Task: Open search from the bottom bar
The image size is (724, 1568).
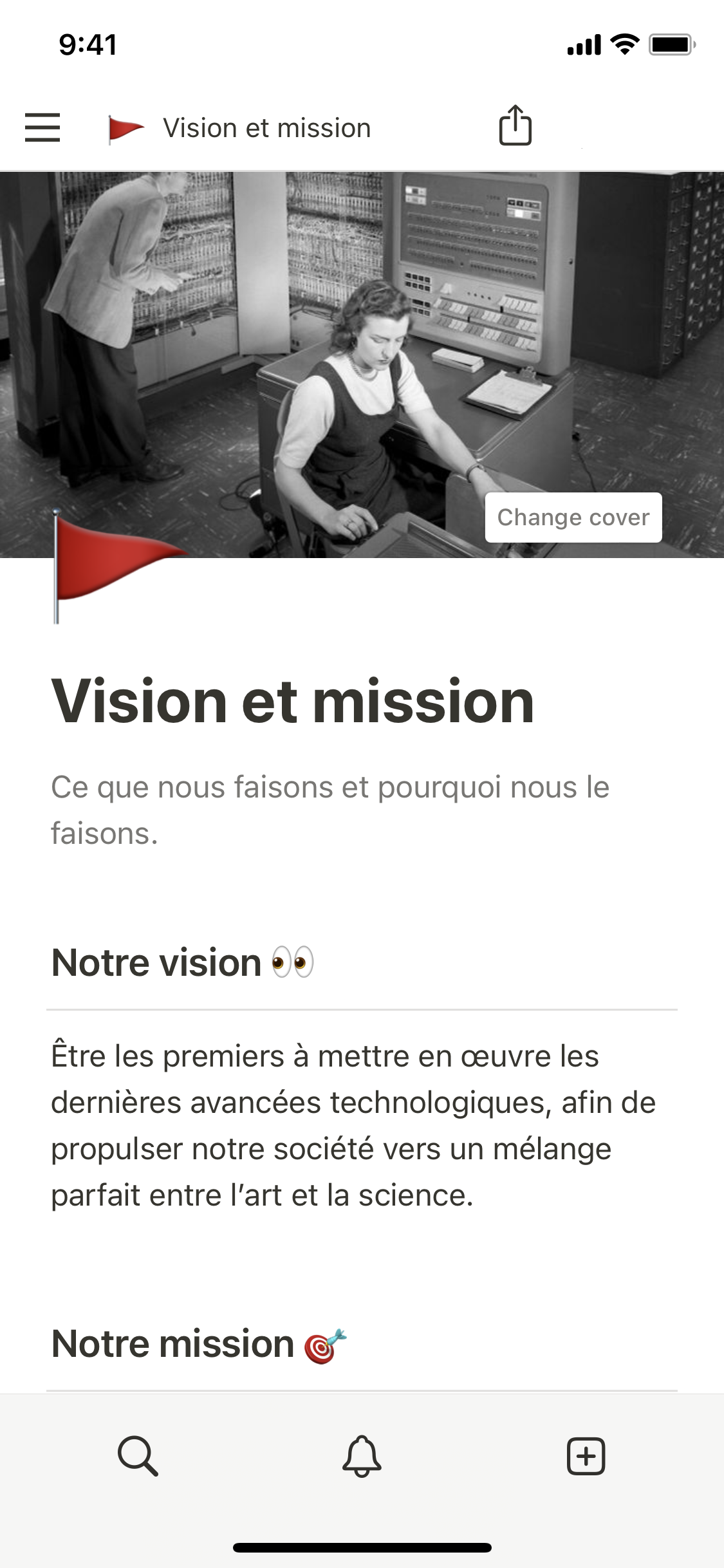Action: pyautogui.click(x=138, y=1455)
